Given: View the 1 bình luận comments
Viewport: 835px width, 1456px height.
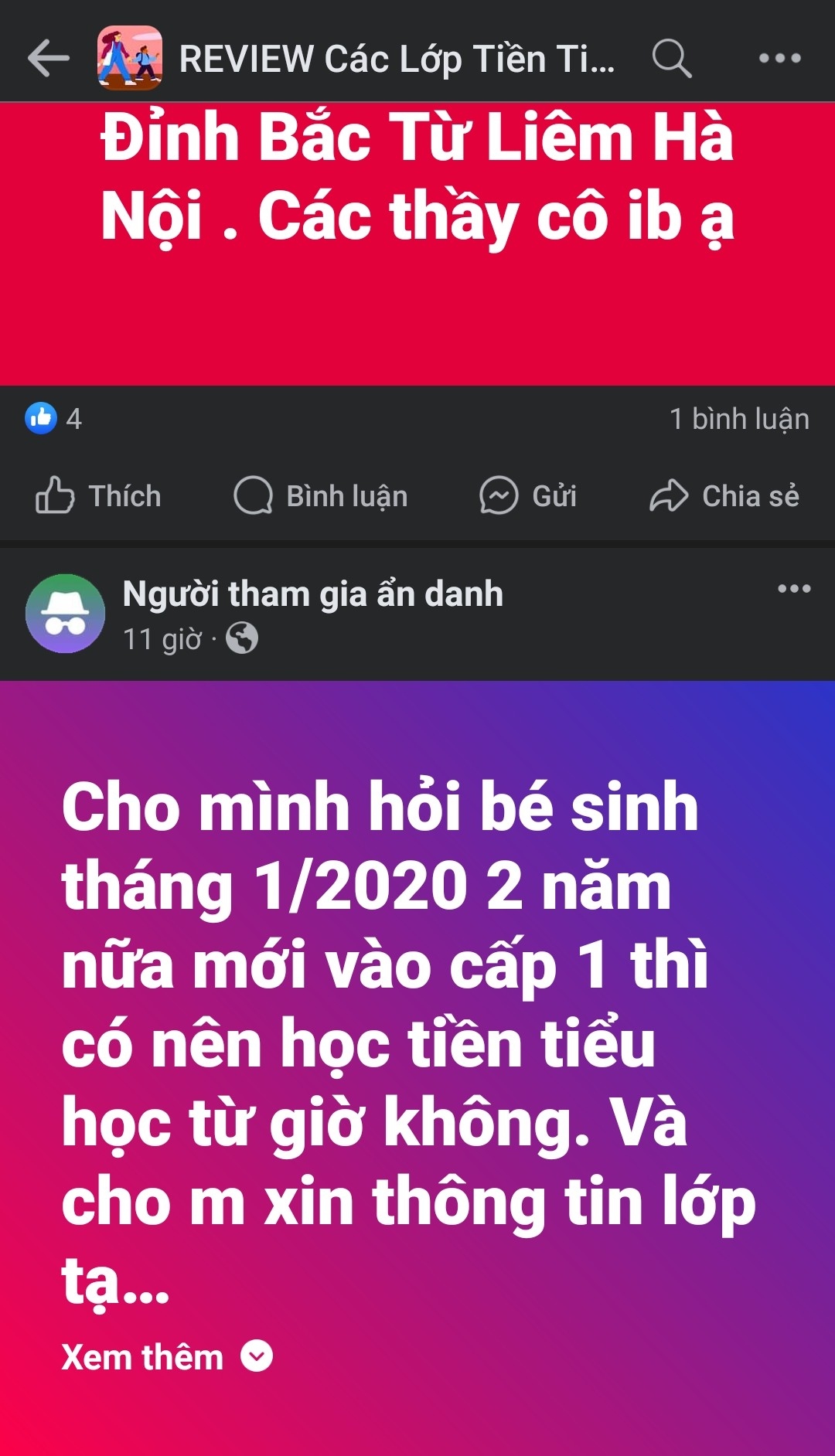Looking at the screenshot, I should click(738, 419).
